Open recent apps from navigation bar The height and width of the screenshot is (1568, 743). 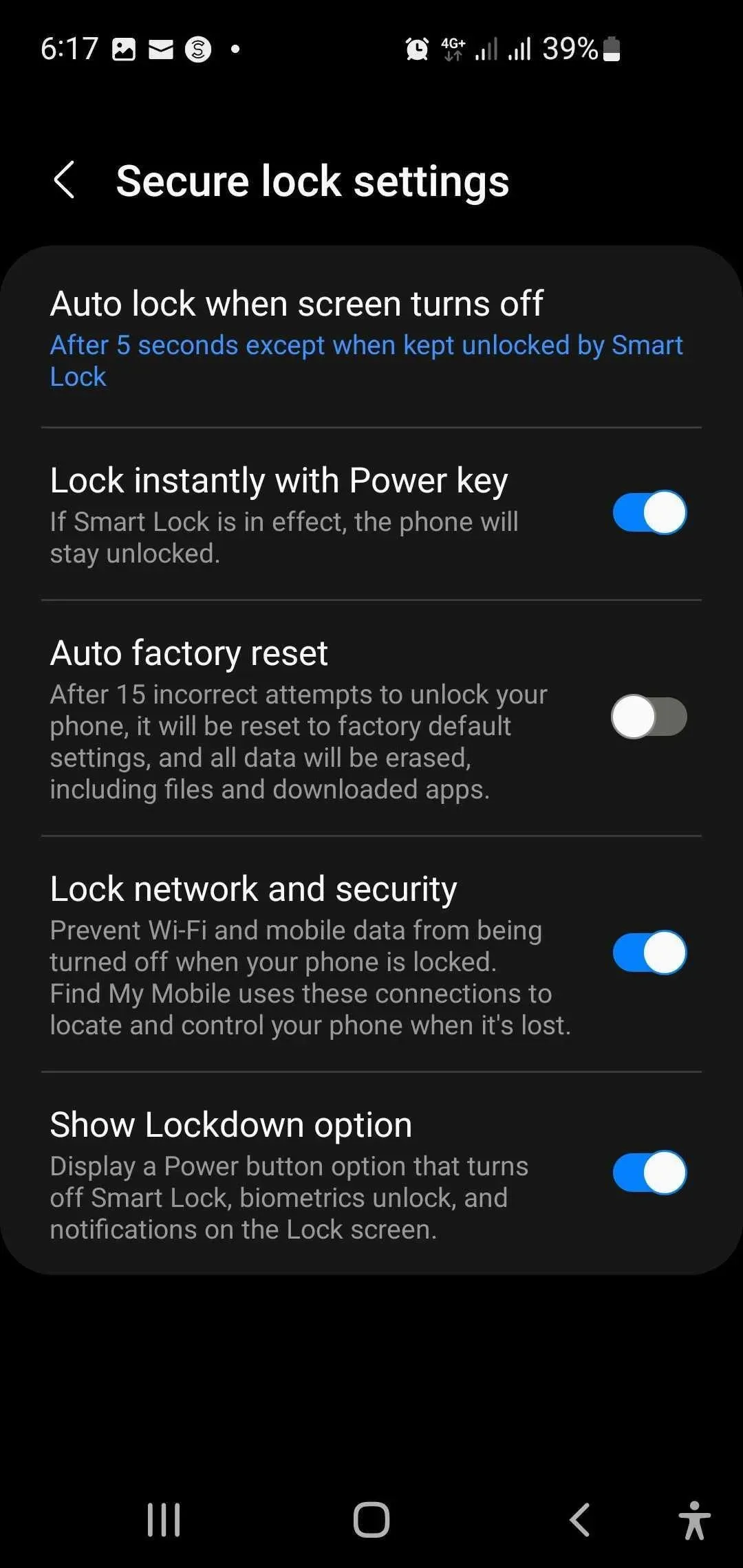pyautogui.click(x=164, y=1520)
